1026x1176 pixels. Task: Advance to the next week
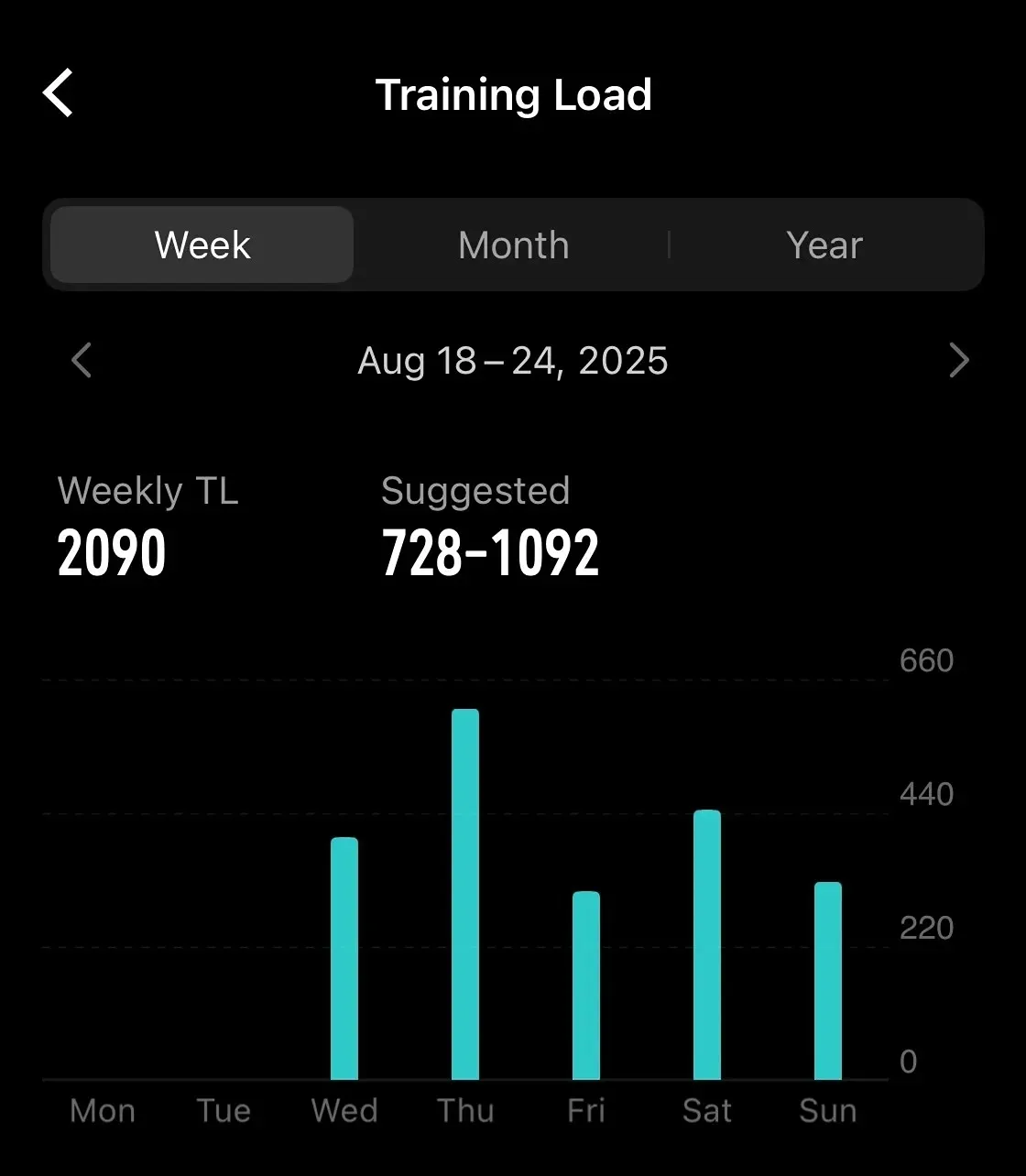pos(958,360)
